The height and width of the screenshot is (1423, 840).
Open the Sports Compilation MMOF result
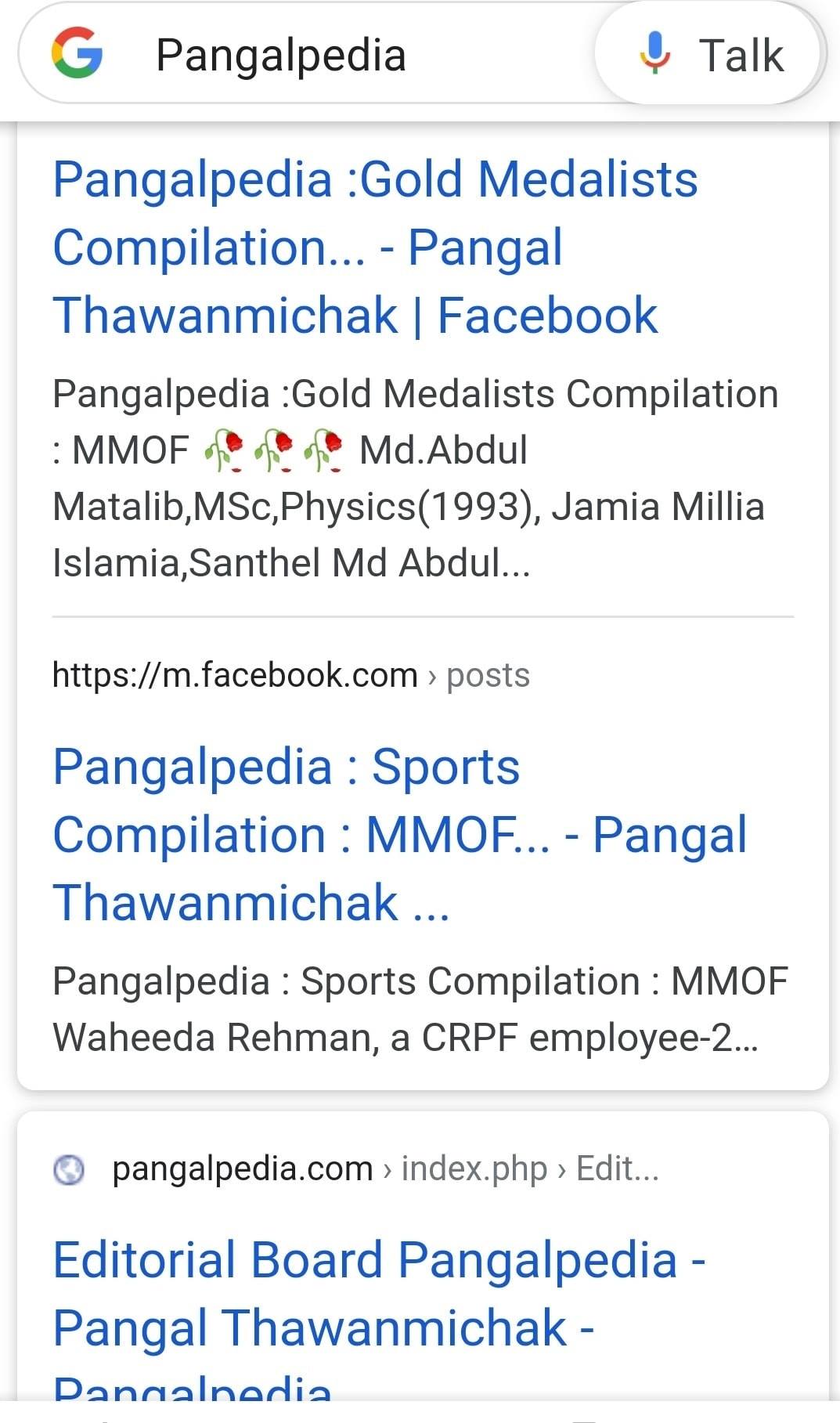coord(399,834)
